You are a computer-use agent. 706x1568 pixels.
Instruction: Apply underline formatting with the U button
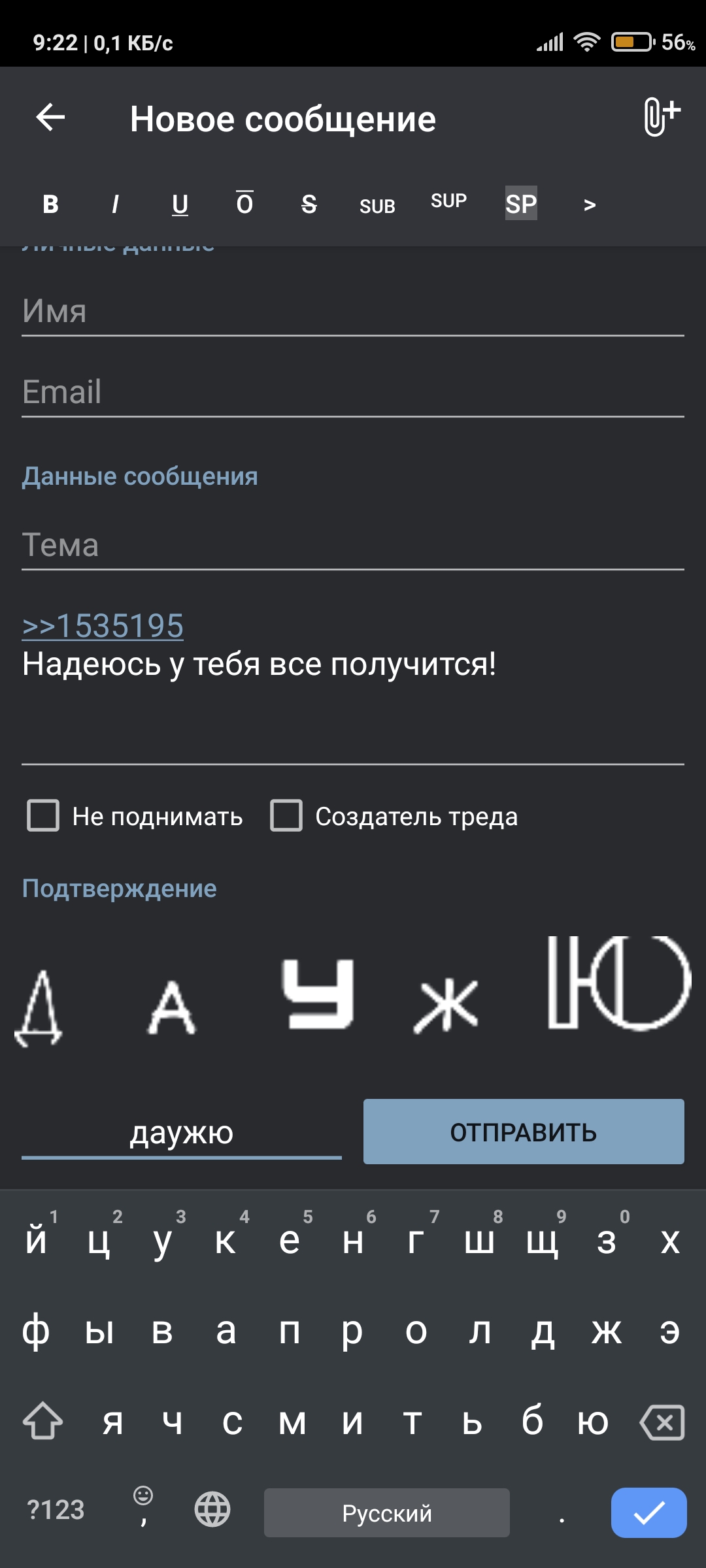click(x=180, y=204)
